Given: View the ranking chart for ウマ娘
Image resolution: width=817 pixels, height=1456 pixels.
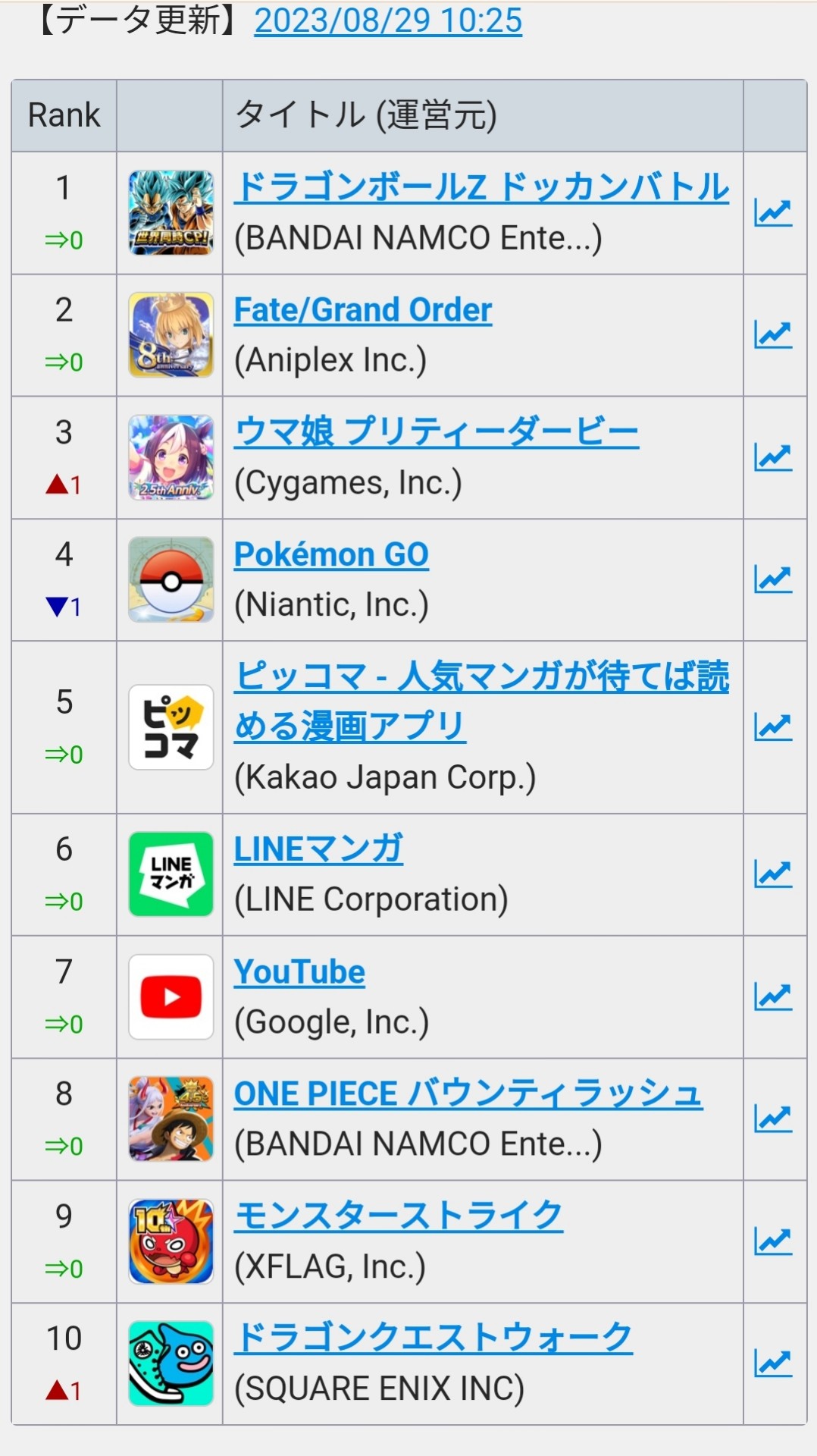Looking at the screenshot, I should (773, 457).
